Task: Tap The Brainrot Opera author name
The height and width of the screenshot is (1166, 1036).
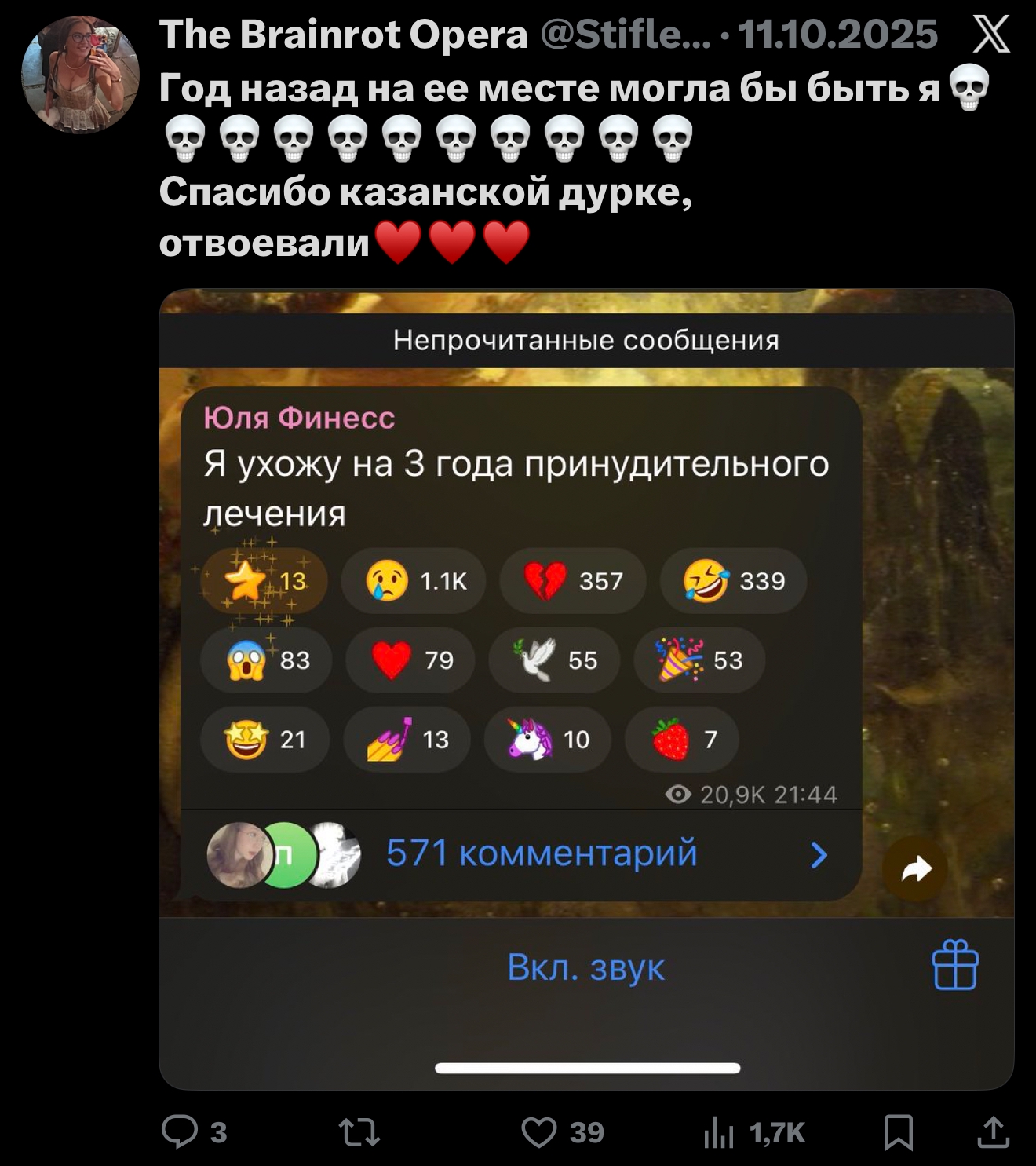Action: pyautogui.click(x=343, y=35)
